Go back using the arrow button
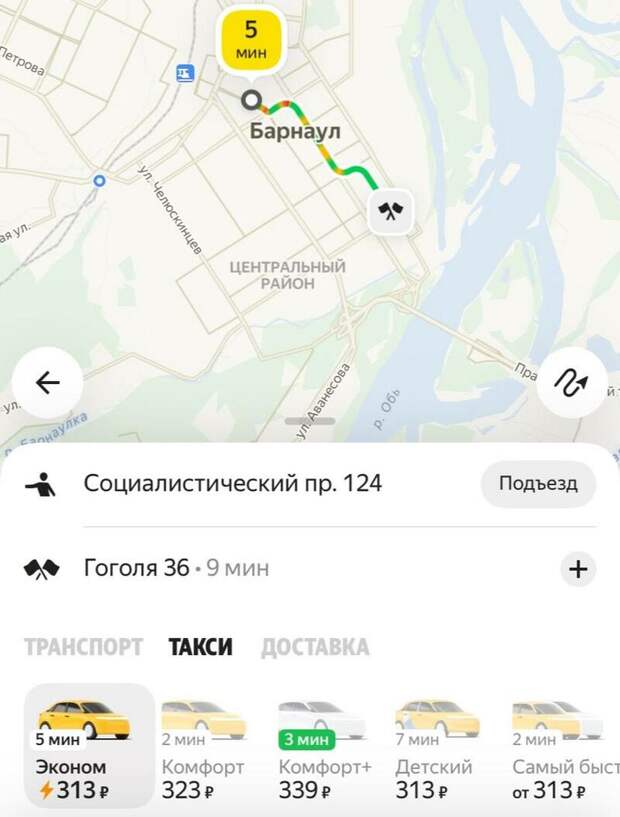 [x=47, y=383]
